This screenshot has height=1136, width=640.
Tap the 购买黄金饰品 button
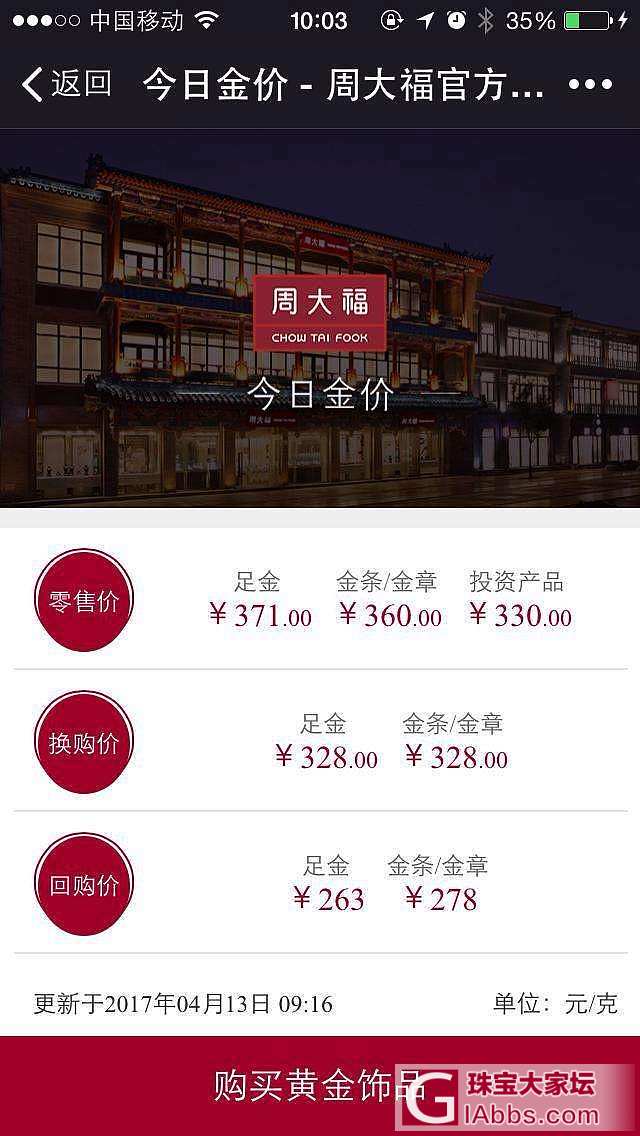(318, 1086)
